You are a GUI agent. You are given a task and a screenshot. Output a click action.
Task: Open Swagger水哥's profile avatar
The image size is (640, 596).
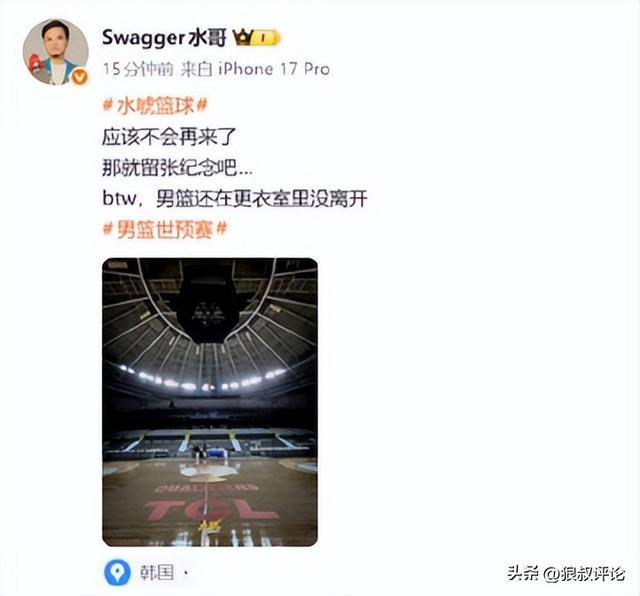56,52
